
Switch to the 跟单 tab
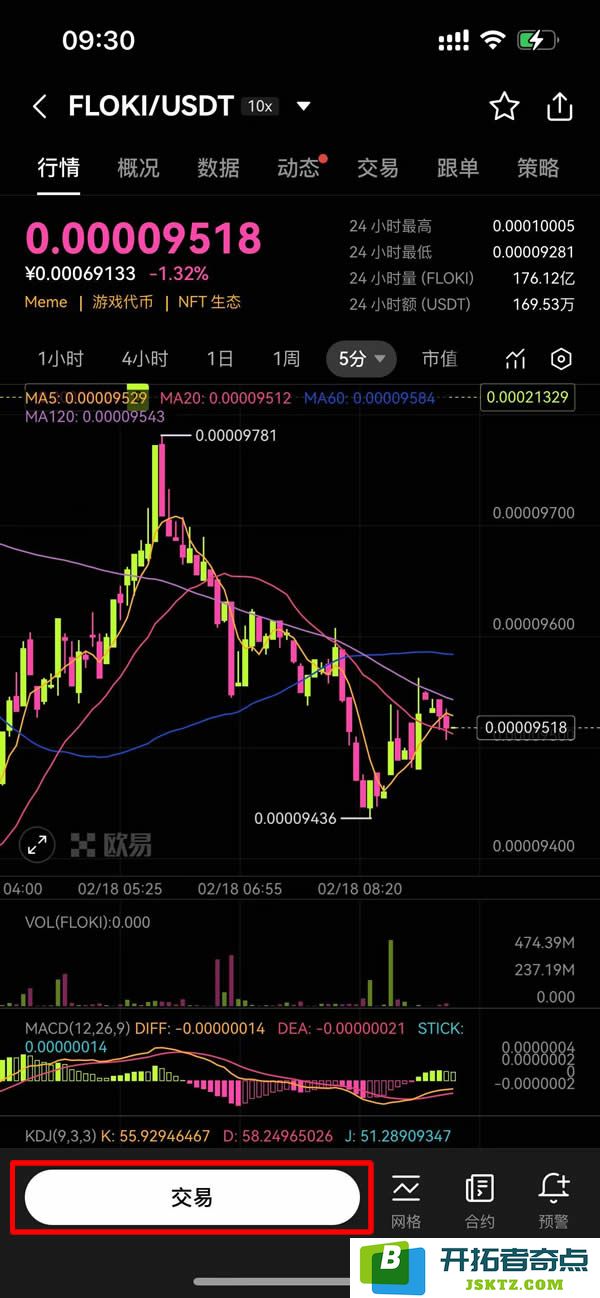coord(458,168)
